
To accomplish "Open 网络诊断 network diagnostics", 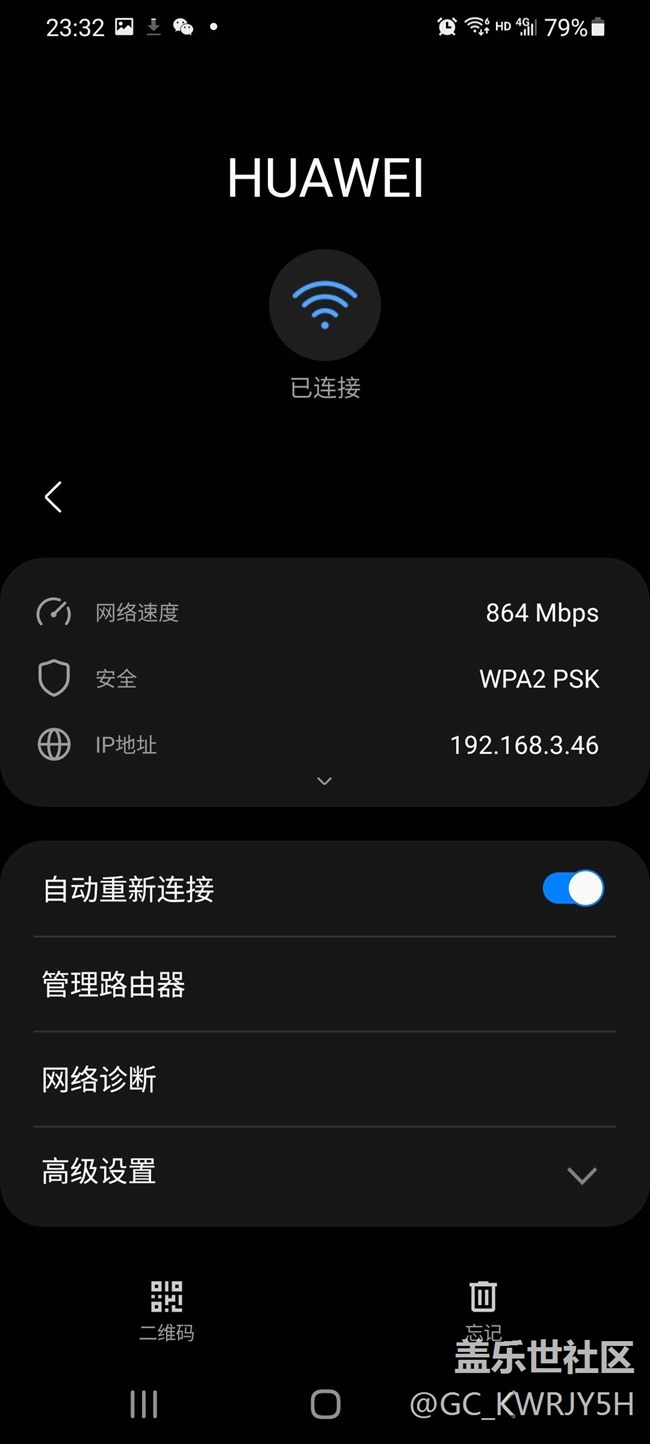I will point(324,1079).
